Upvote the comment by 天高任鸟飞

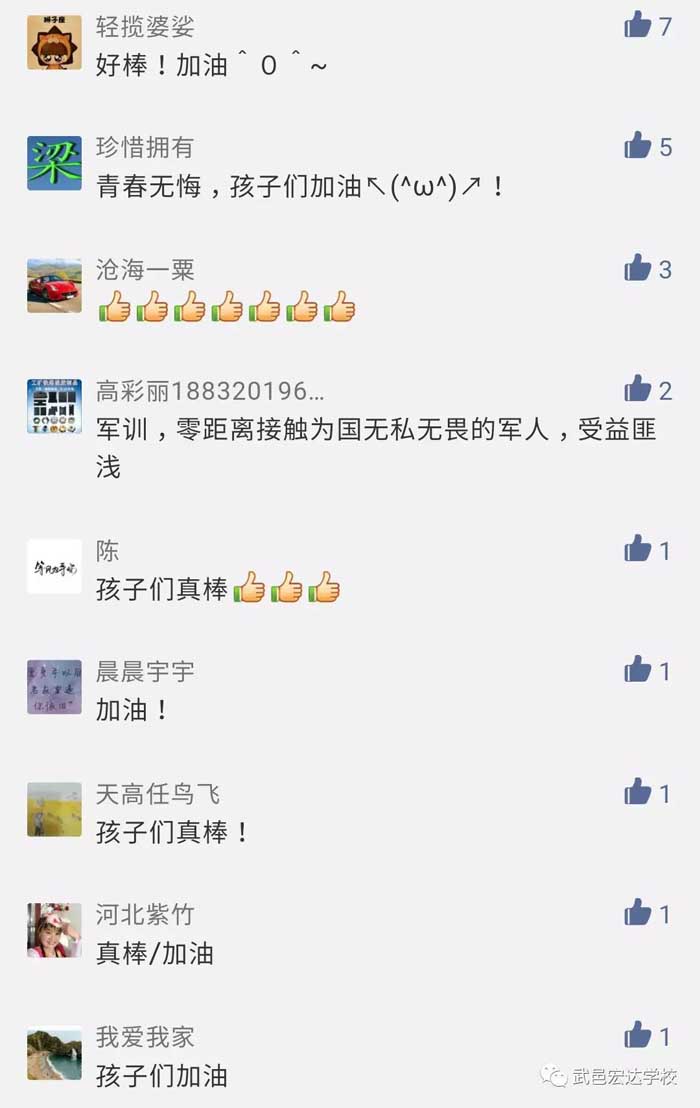(x=638, y=792)
